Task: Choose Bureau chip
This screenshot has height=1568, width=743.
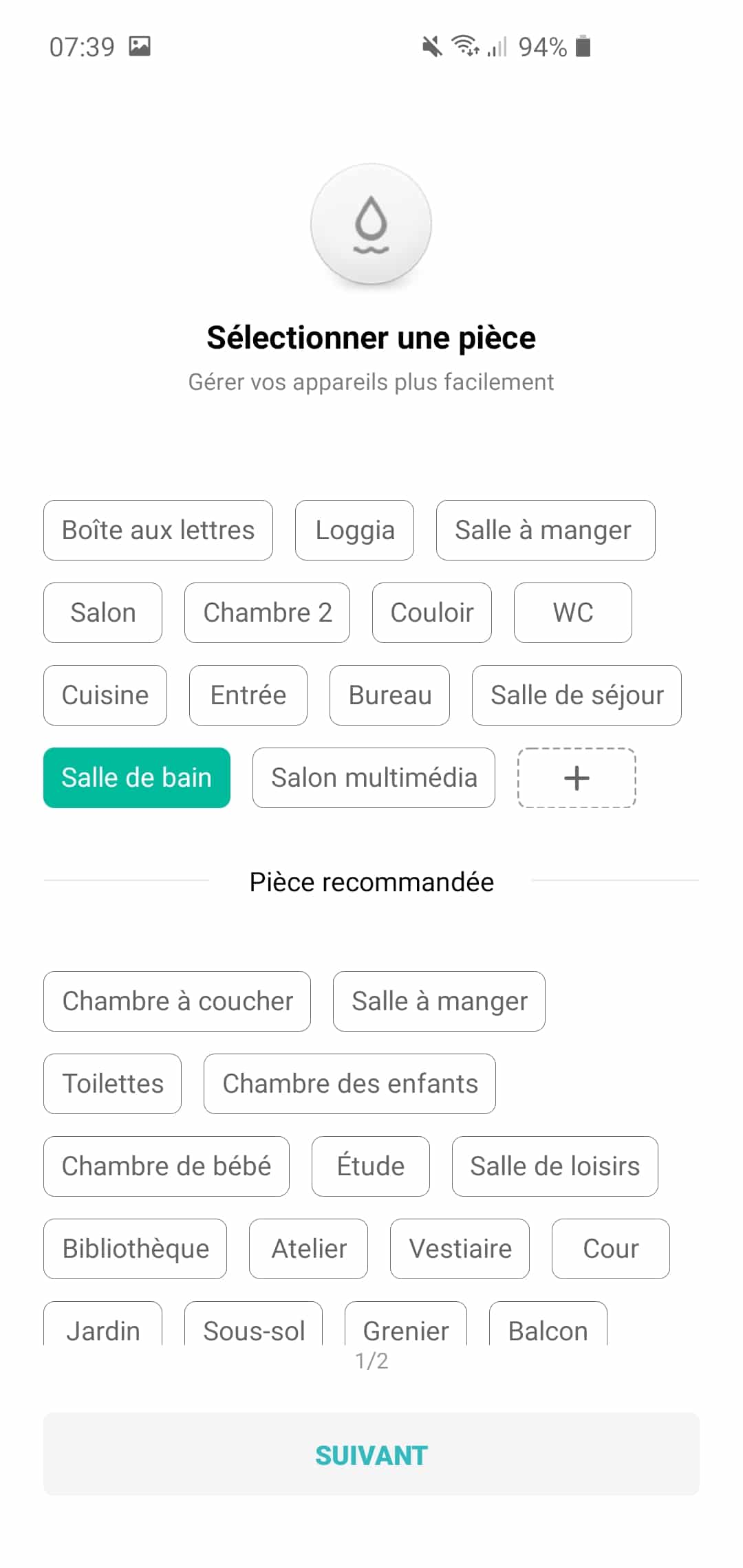Action: click(389, 695)
